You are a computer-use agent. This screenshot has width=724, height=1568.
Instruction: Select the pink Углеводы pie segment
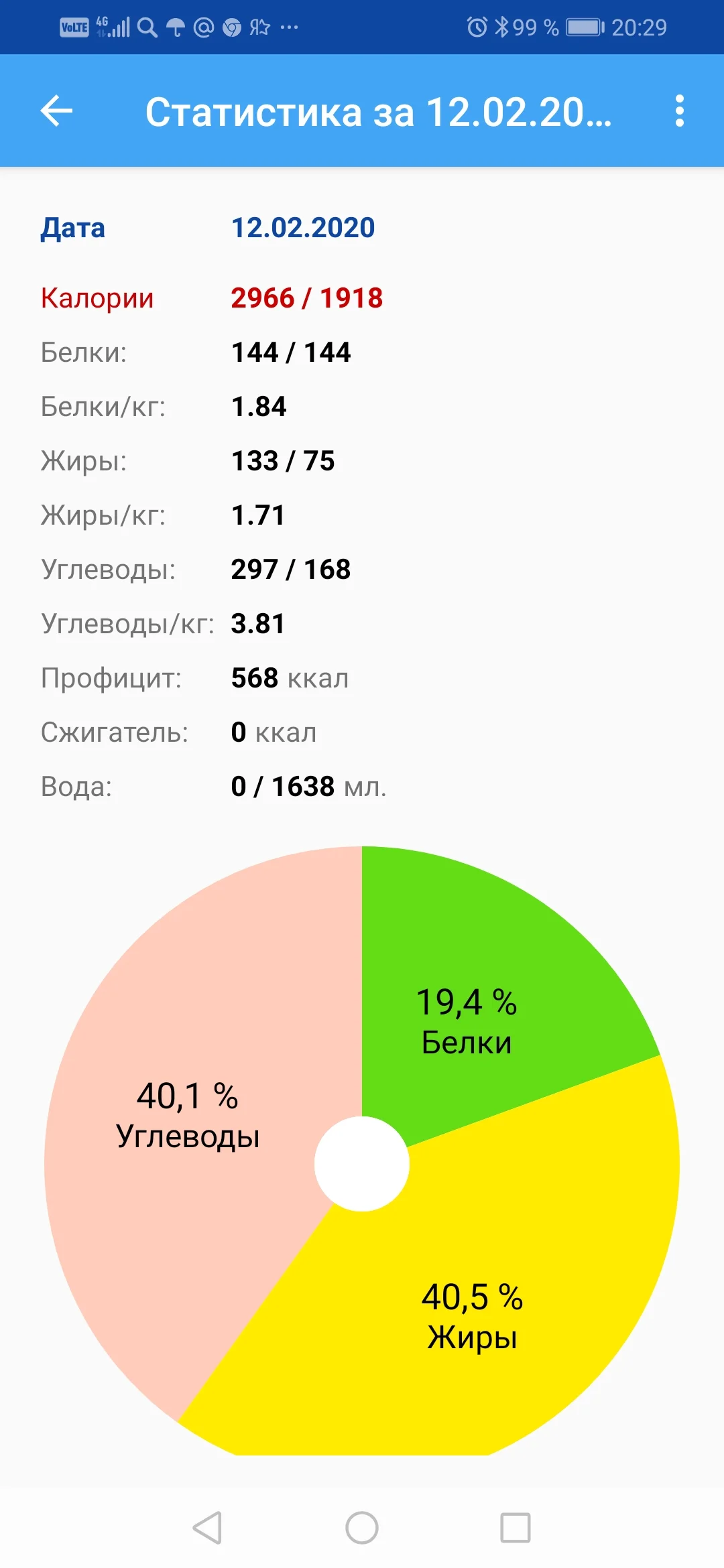tap(188, 1112)
